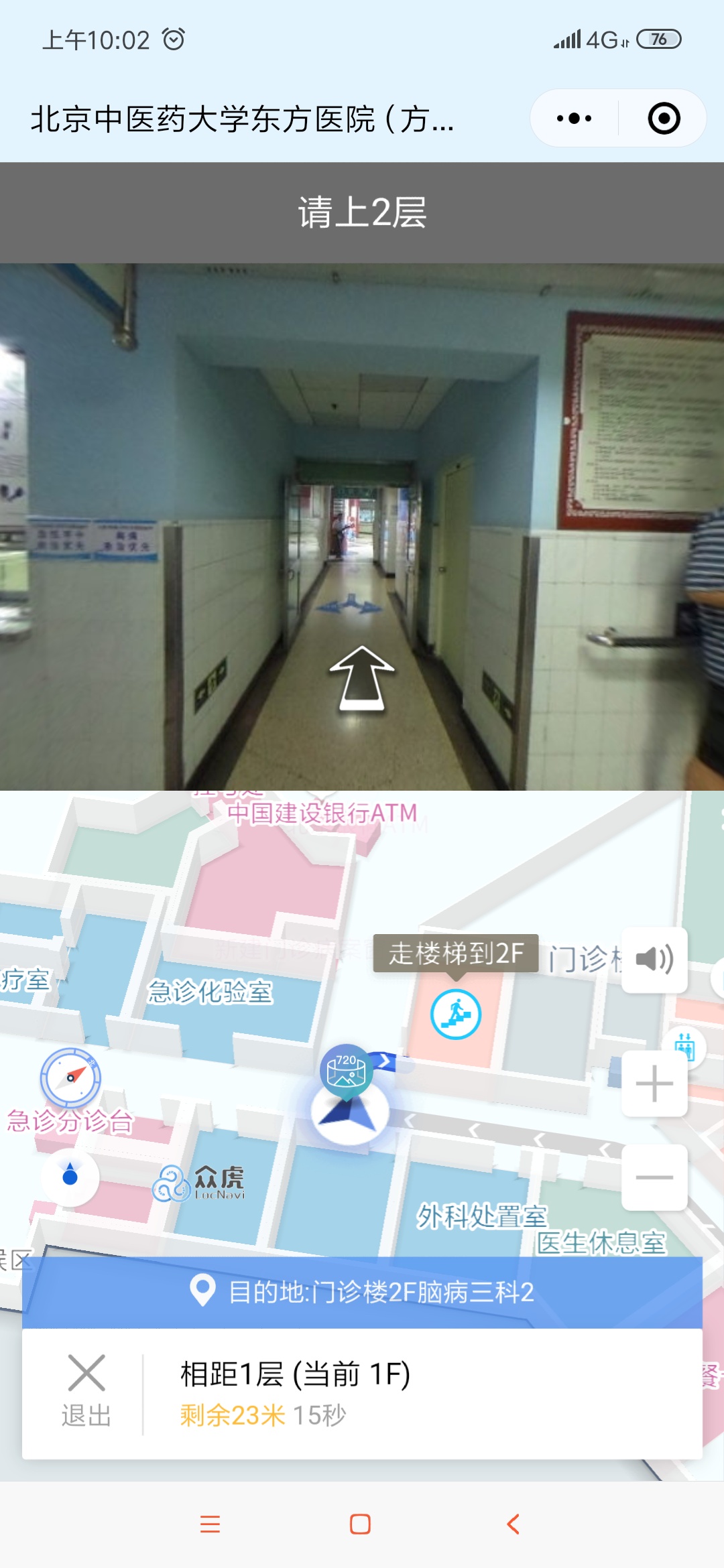This screenshot has width=724, height=1568.
Task: Recenter map on my location
Action: point(70,1177)
